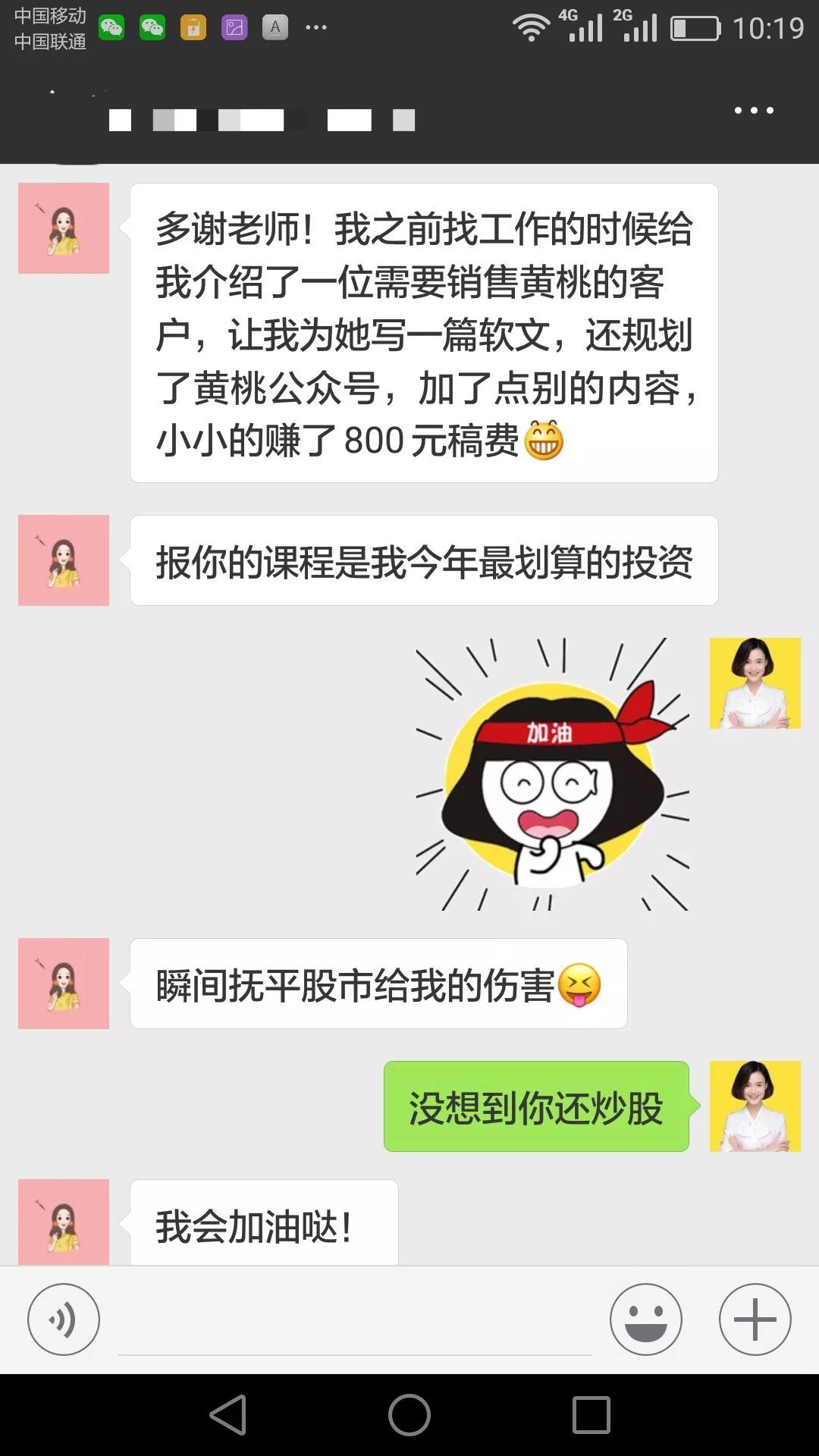
Task: Tap contact avatar beside 报你的课程 message
Action: click(64, 560)
